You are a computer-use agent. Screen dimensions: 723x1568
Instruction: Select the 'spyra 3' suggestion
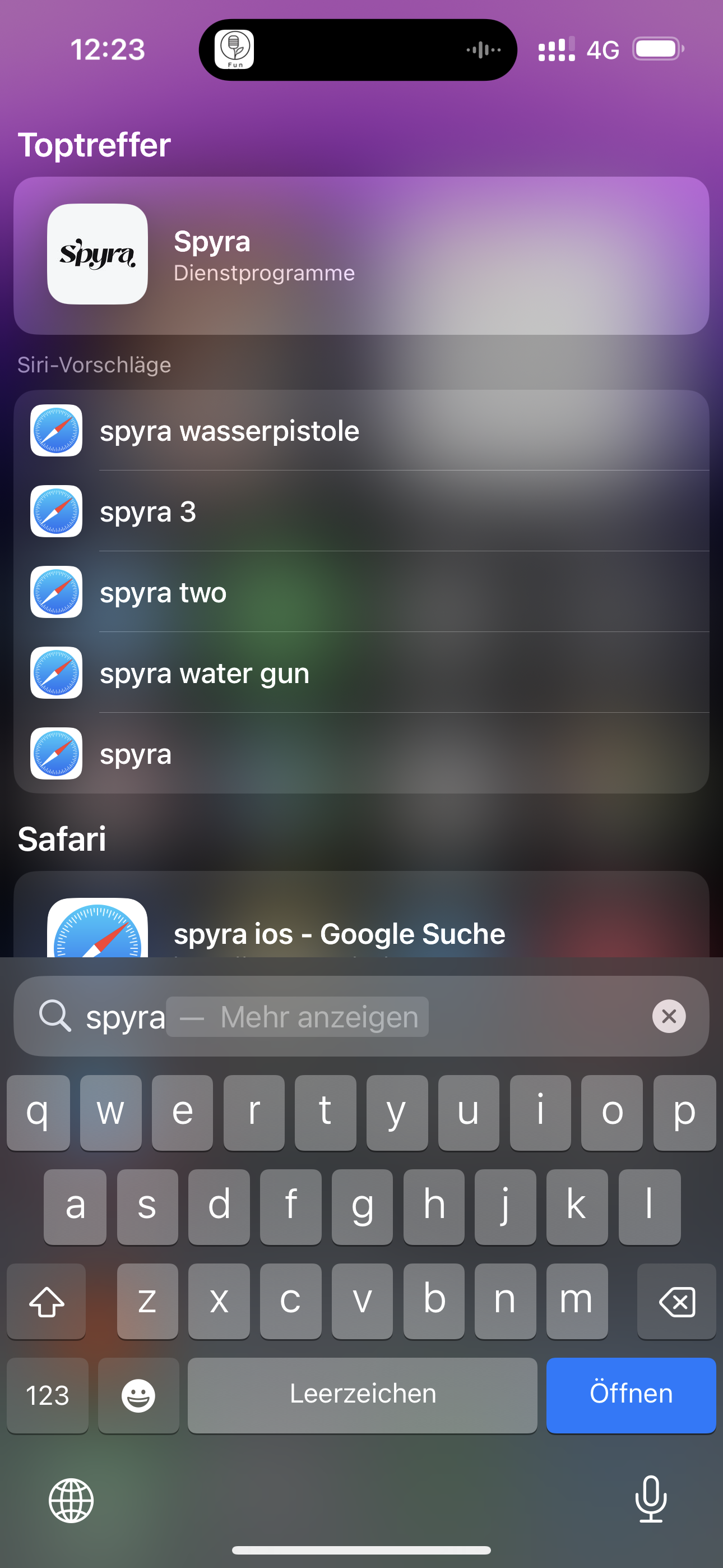361,511
